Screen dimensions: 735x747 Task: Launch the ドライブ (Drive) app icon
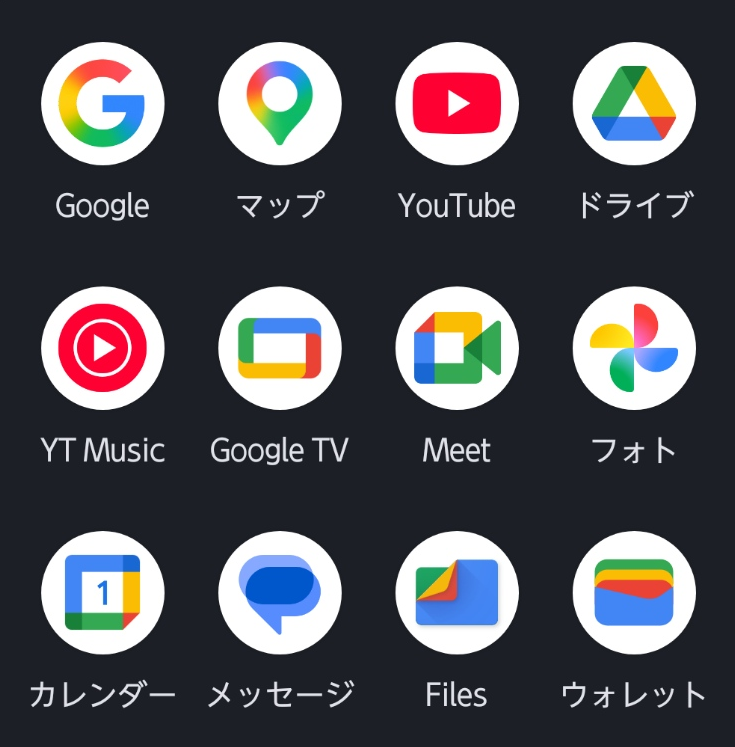click(x=634, y=104)
